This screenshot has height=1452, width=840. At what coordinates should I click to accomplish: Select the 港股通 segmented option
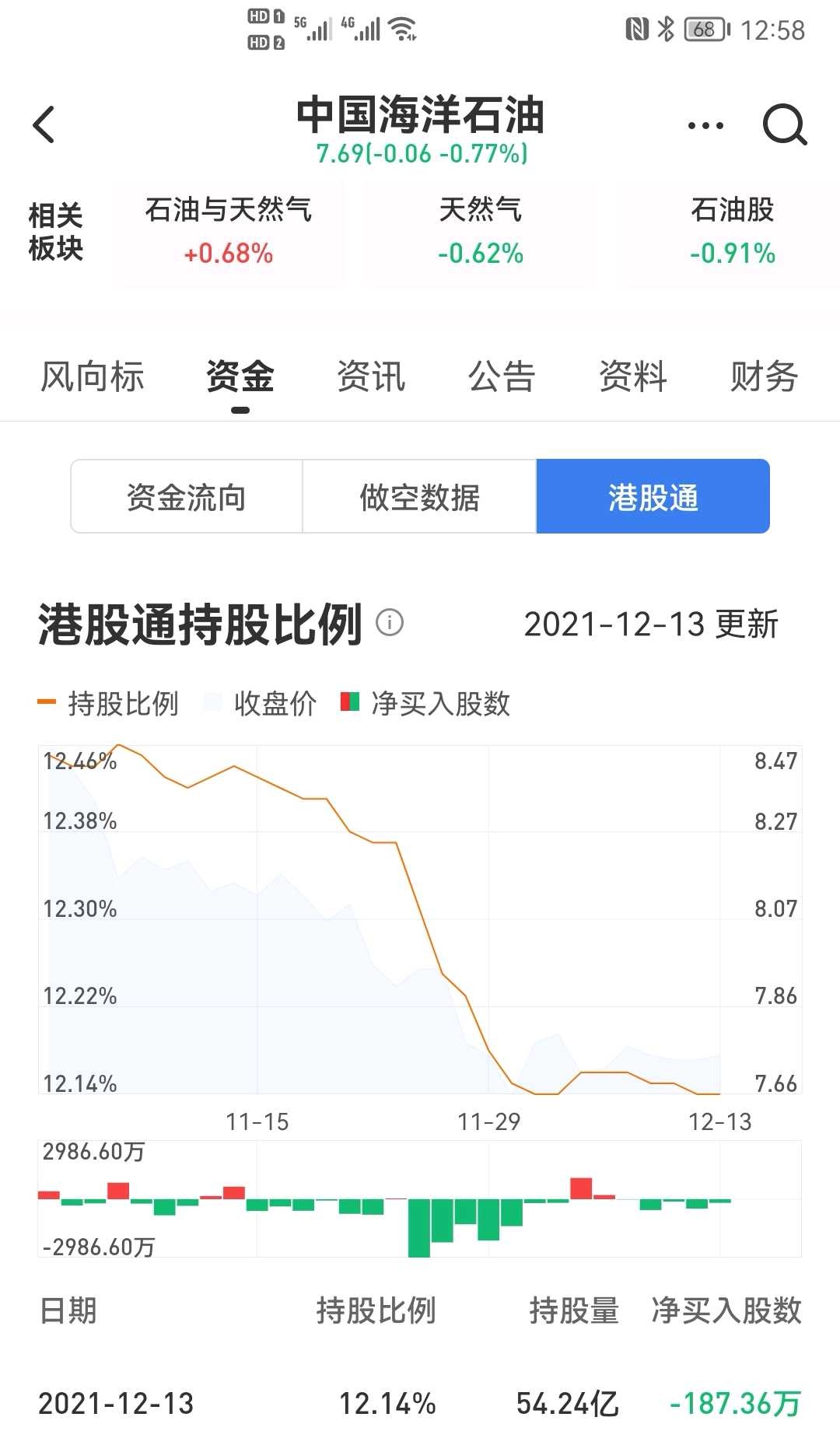tap(653, 495)
